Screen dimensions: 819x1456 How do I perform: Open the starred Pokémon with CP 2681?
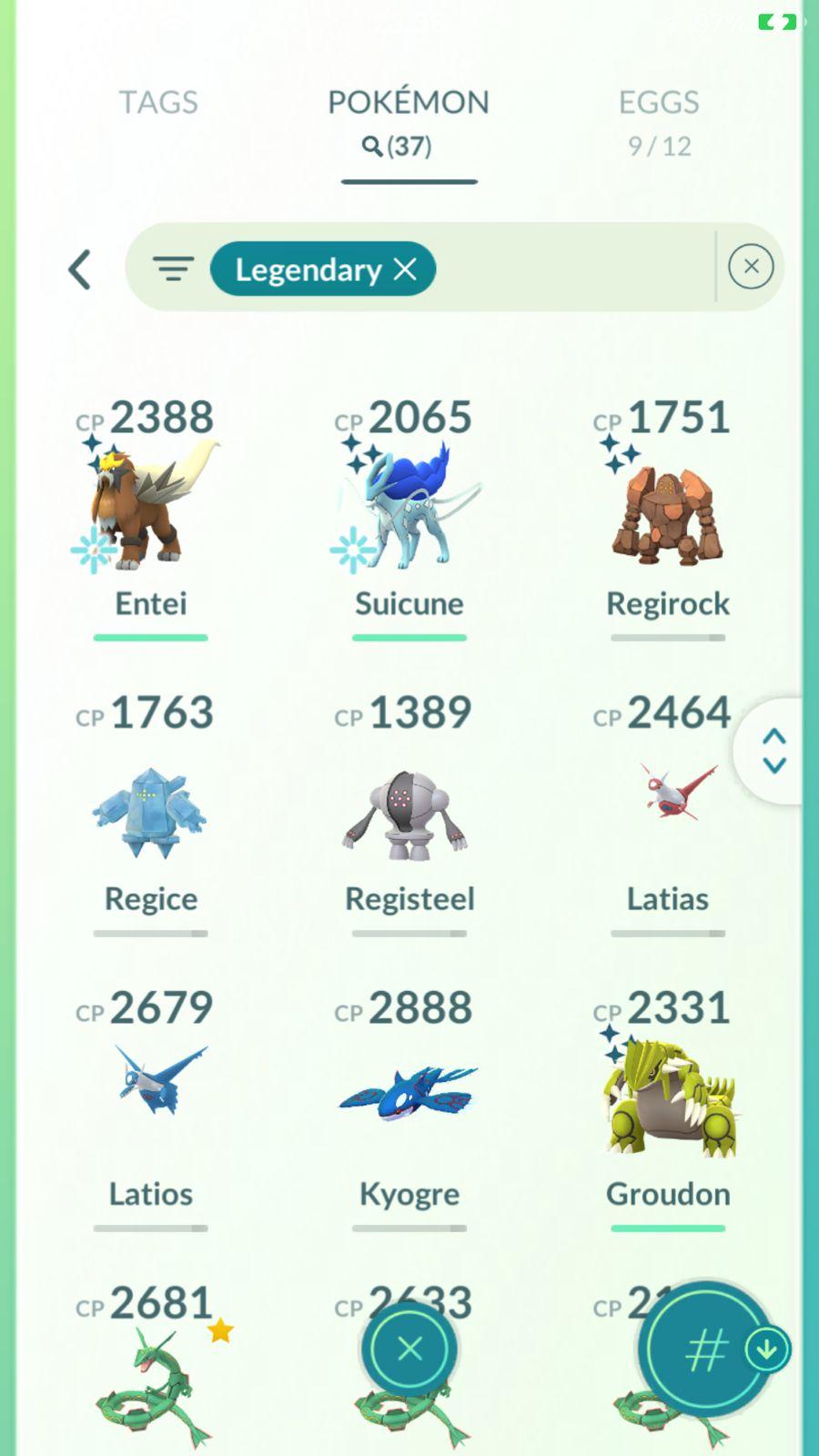pos(151,1383)
